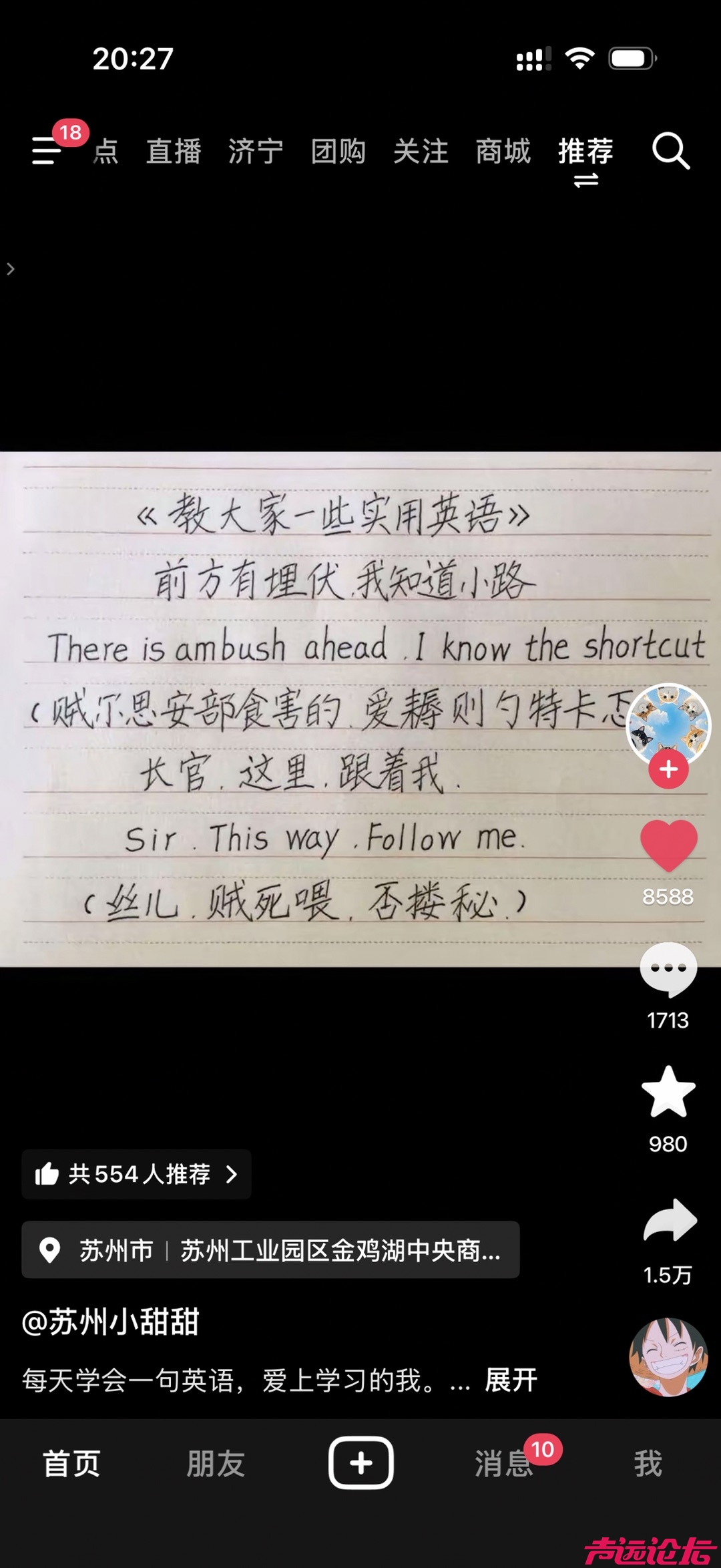Switch to the 直播 tab

[x=174, y=151]
